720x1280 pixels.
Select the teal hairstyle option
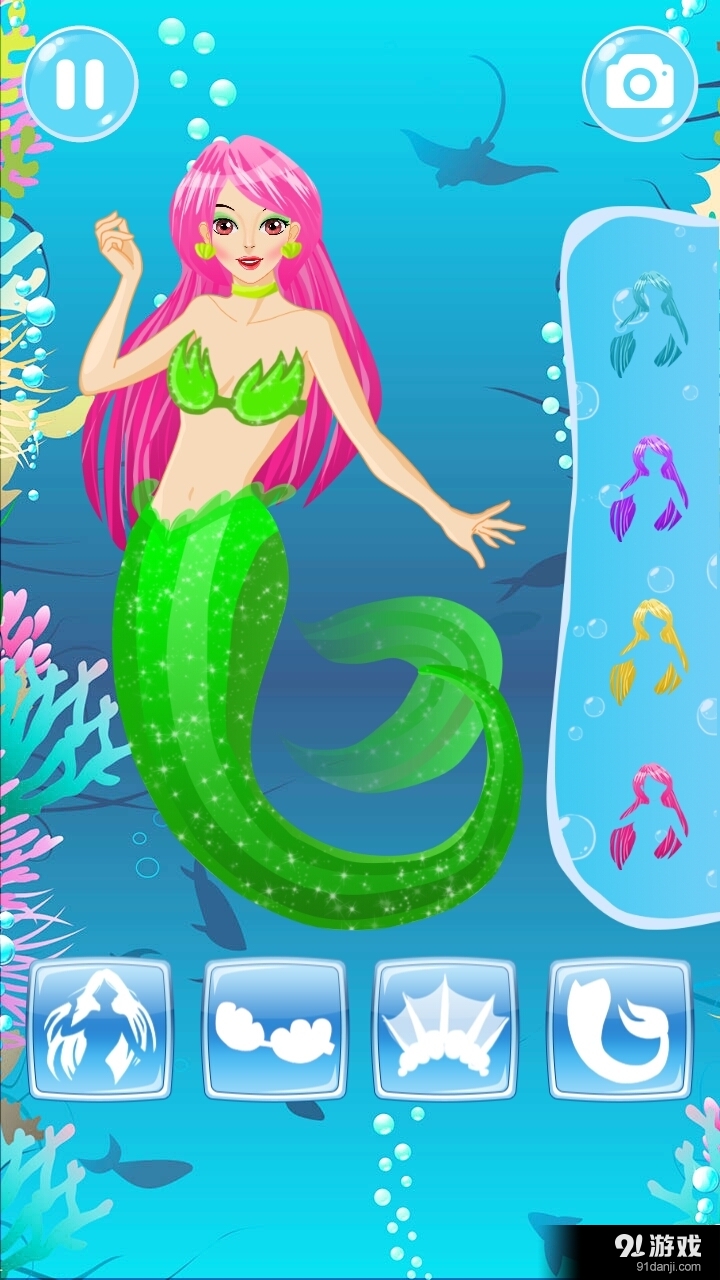(648, 325)
